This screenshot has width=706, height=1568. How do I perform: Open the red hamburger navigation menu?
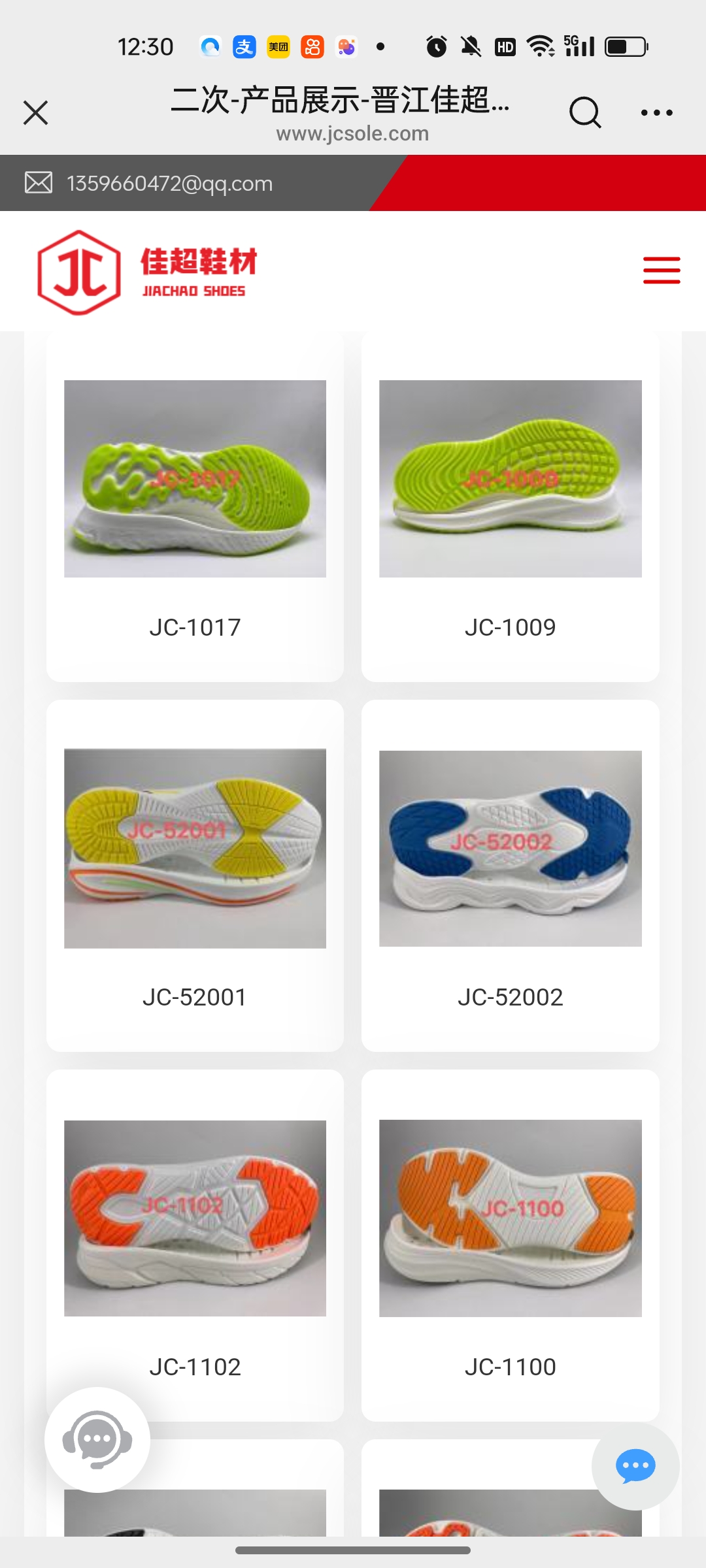[x=661, y=270]
